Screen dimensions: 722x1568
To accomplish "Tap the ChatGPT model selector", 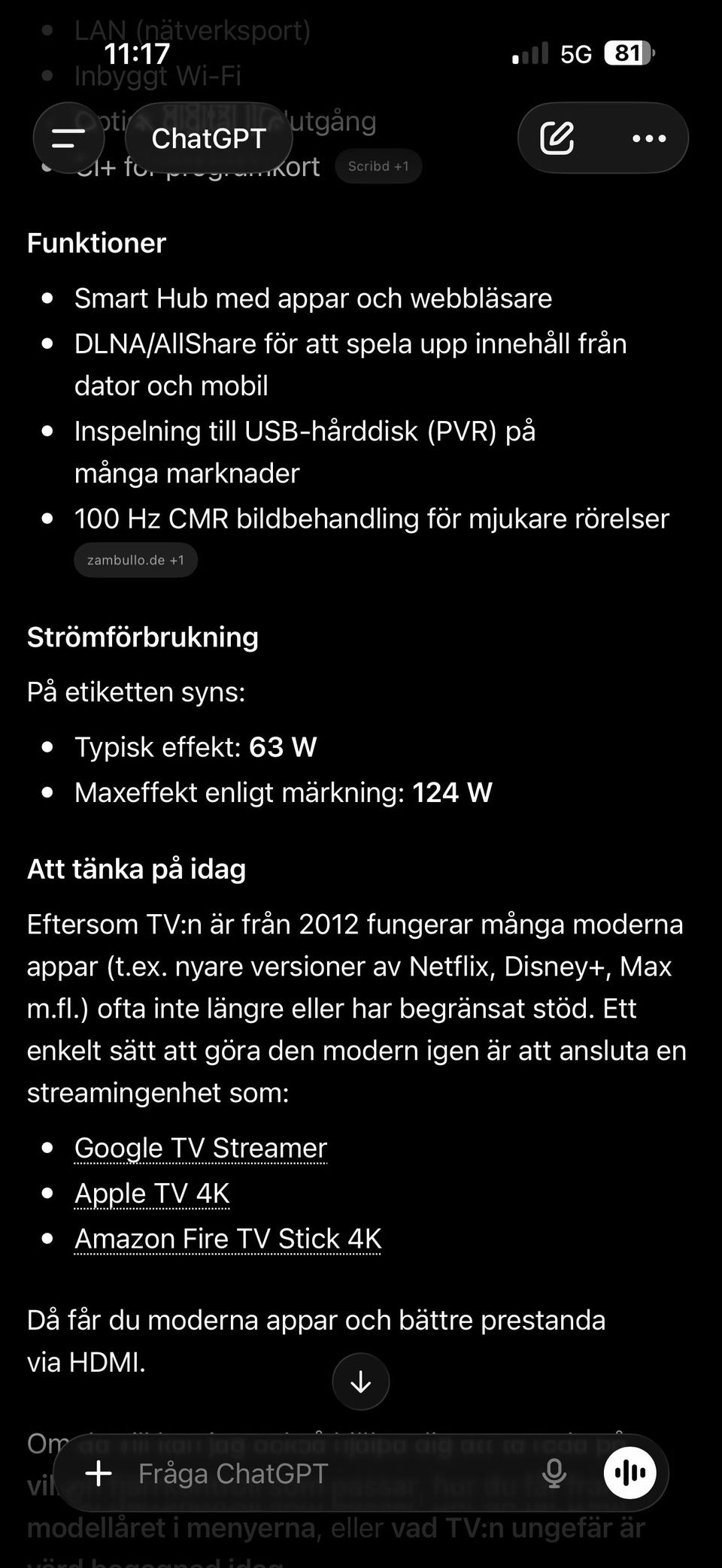I will (208, 138).
